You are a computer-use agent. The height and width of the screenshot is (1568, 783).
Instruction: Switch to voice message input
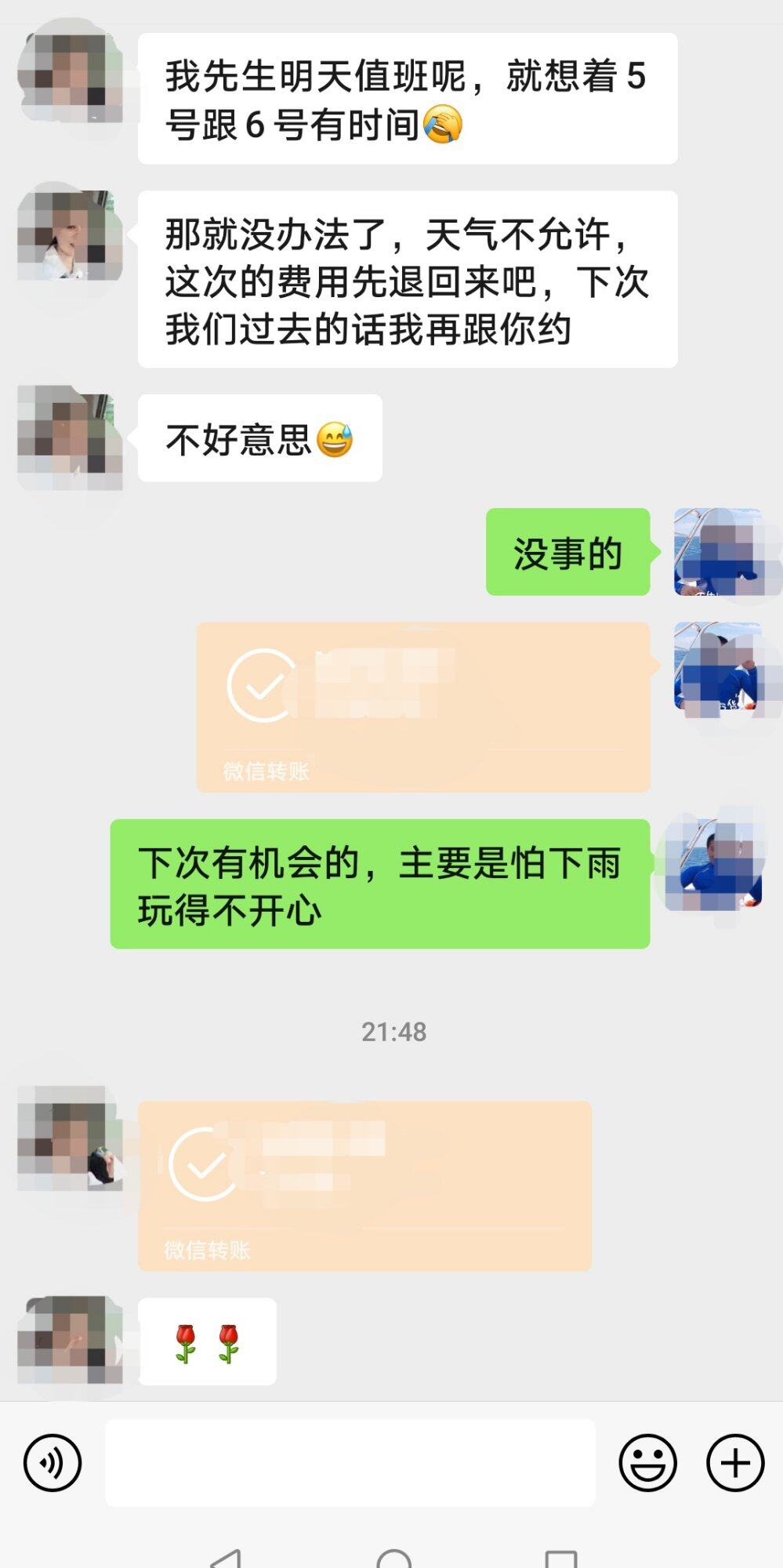click(53, 1462)
